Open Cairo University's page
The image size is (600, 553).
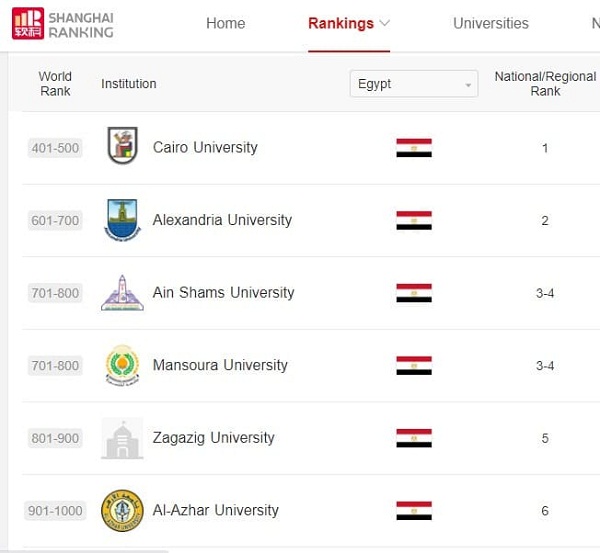coord(205,147)
